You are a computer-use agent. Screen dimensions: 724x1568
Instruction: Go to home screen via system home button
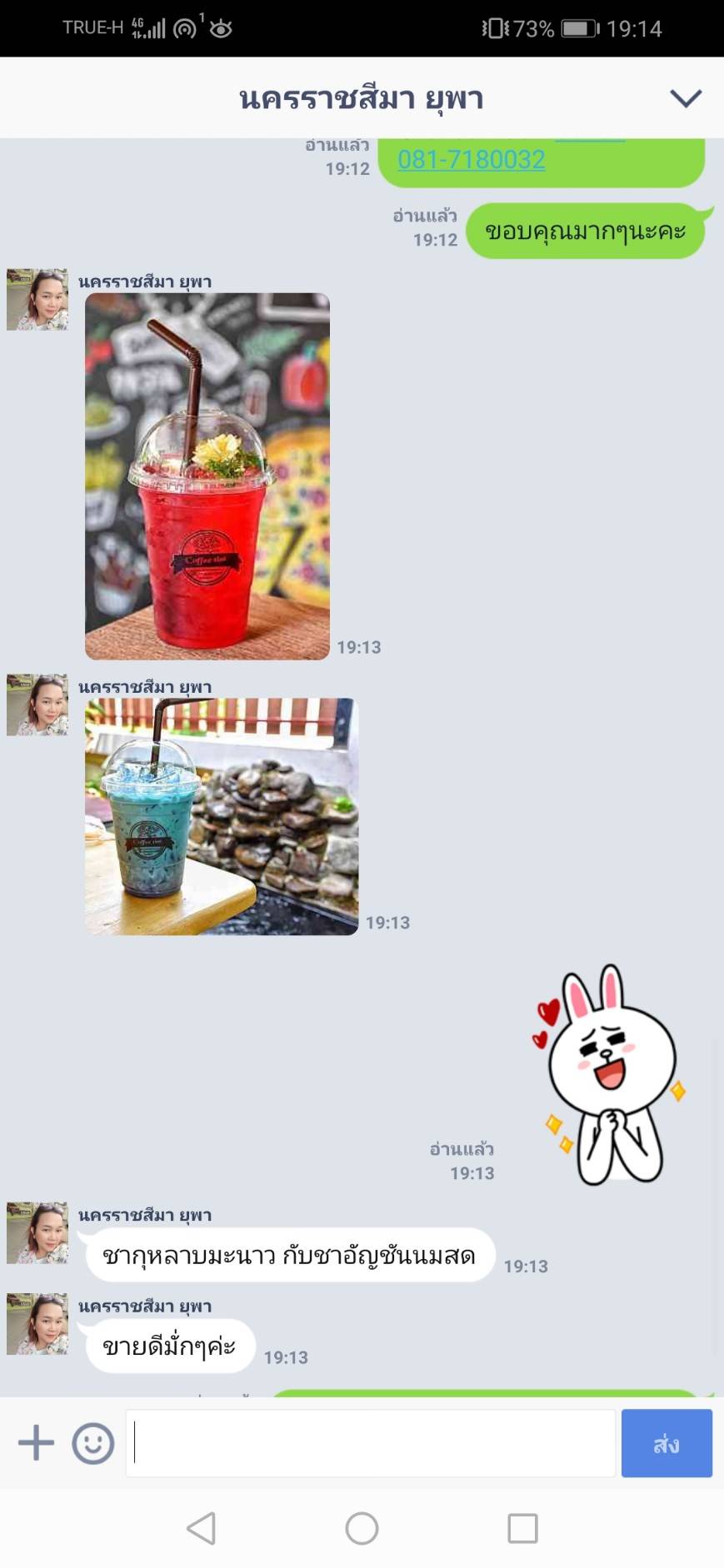click(x=362, y=1528)
